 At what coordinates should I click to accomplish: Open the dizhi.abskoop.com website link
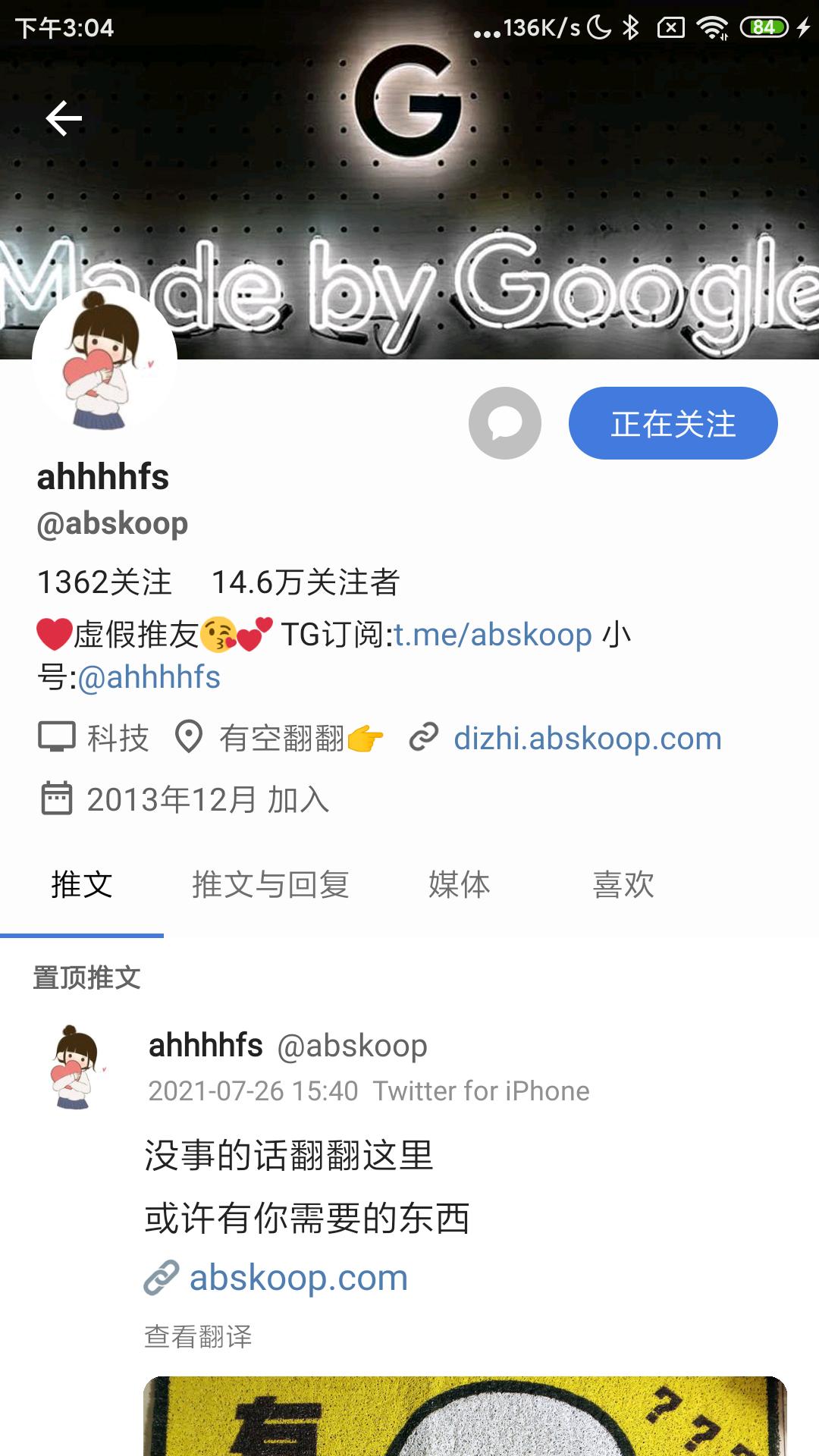pyautogui.click(x=588, y=738)
